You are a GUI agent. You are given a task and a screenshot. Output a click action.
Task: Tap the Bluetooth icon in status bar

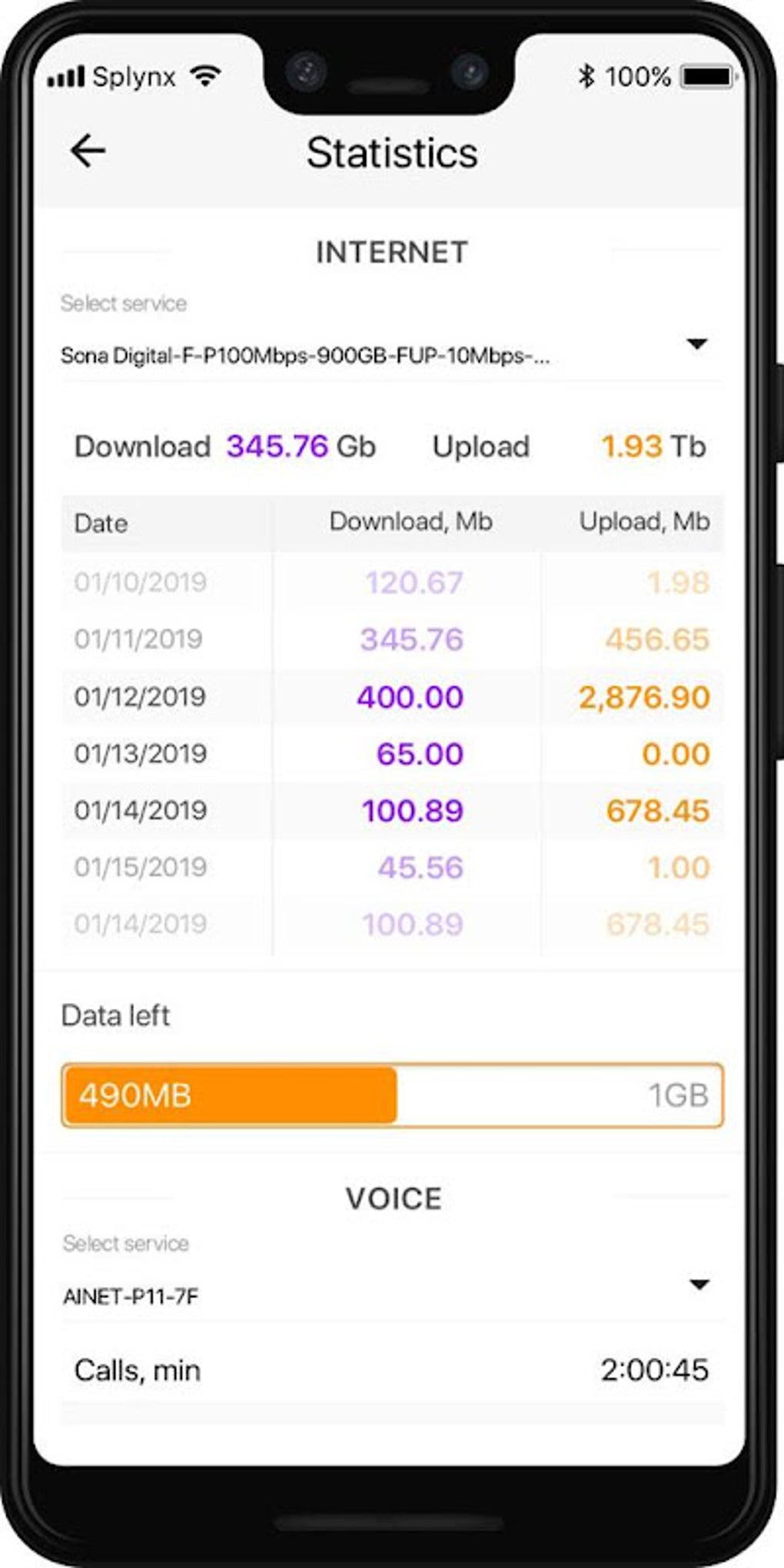click(586, 75)
